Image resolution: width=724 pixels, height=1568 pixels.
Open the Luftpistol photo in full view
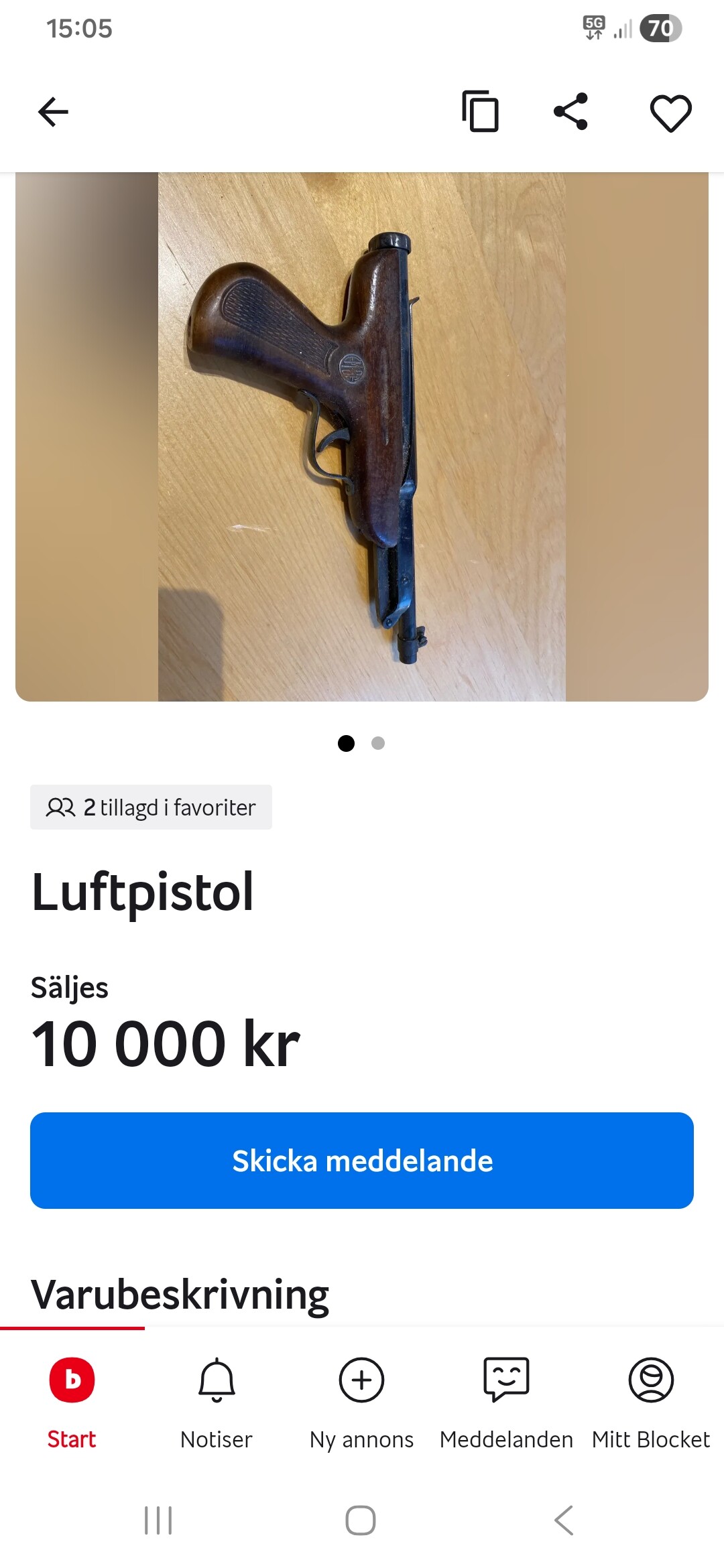pyautogui.click(x=362, y=436)
